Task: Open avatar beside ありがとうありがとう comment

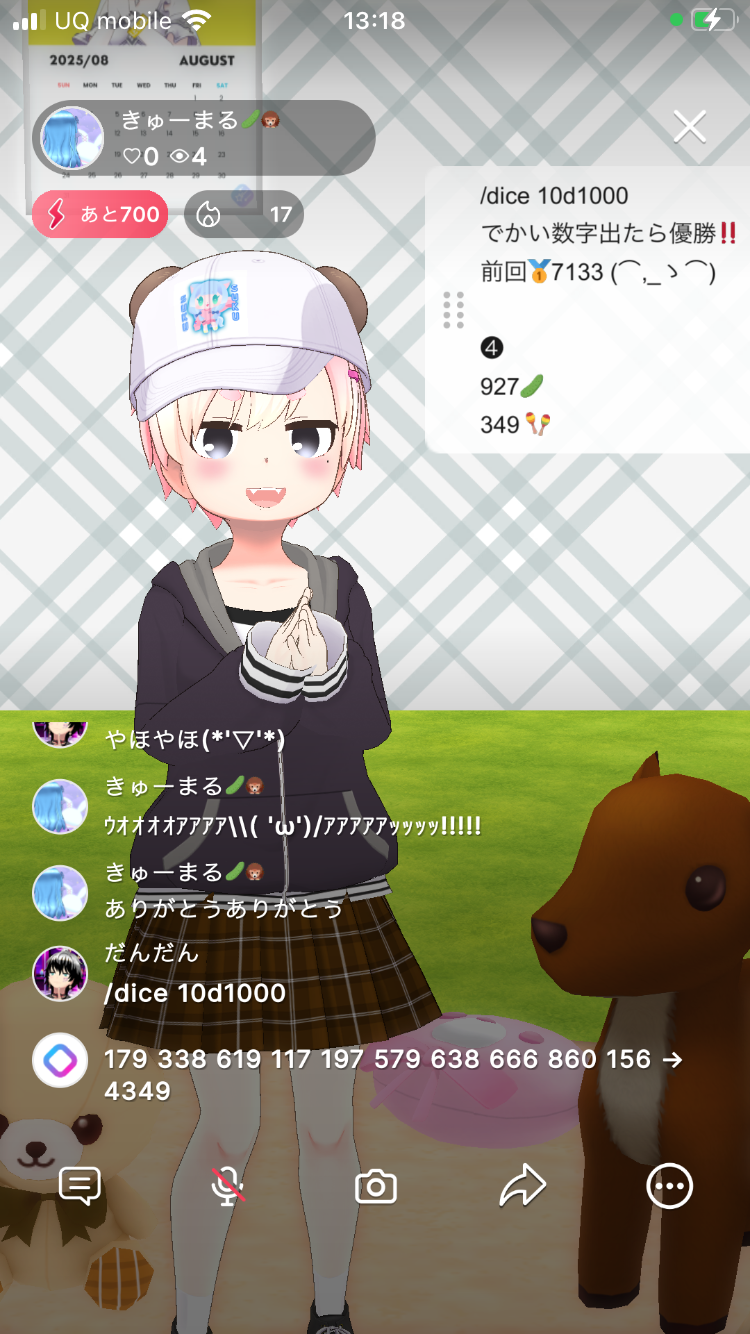Action: (60, 892)
